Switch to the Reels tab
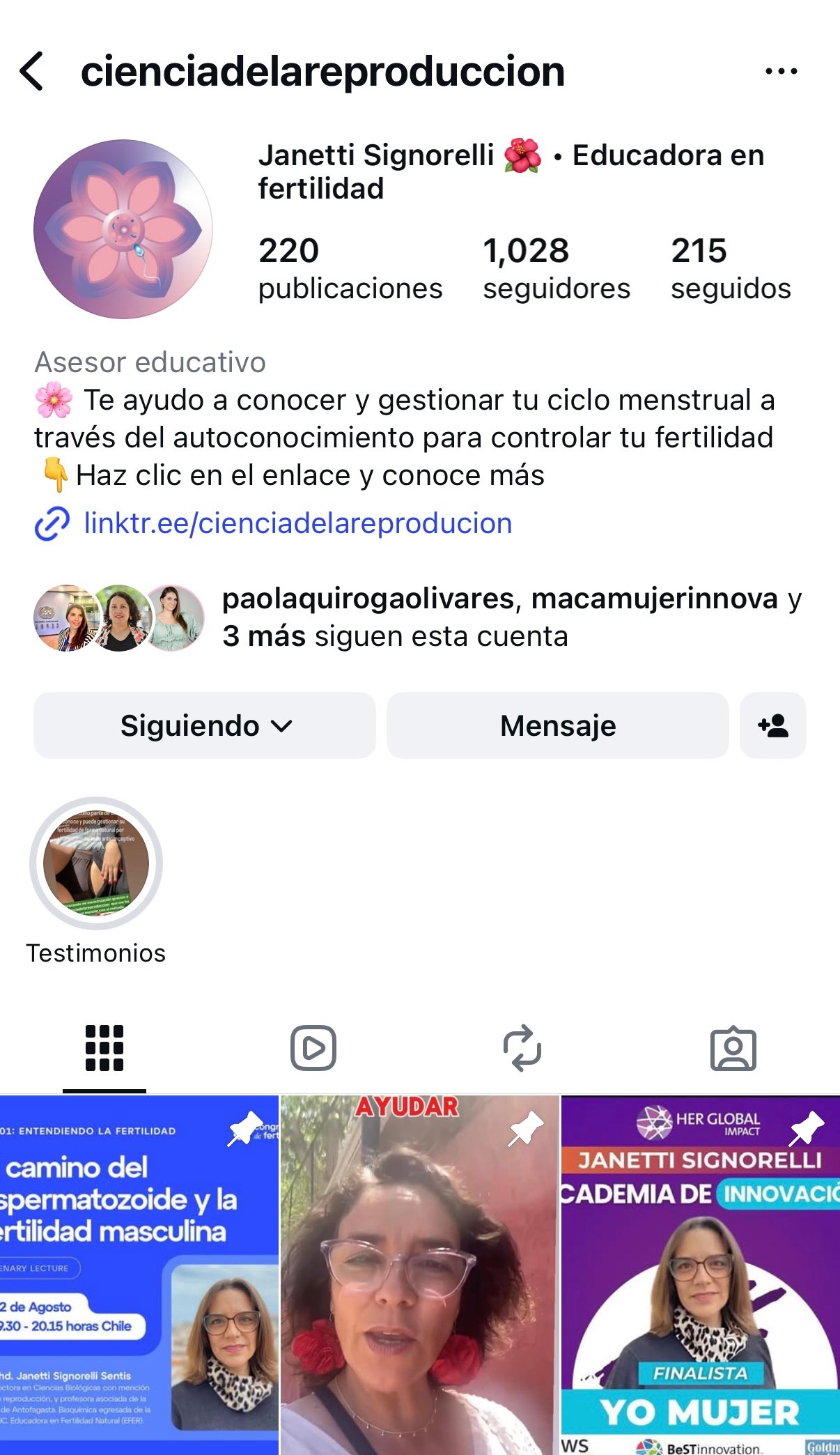The height and width of the screenshot is (1455, 840). tap(313, 1048)
